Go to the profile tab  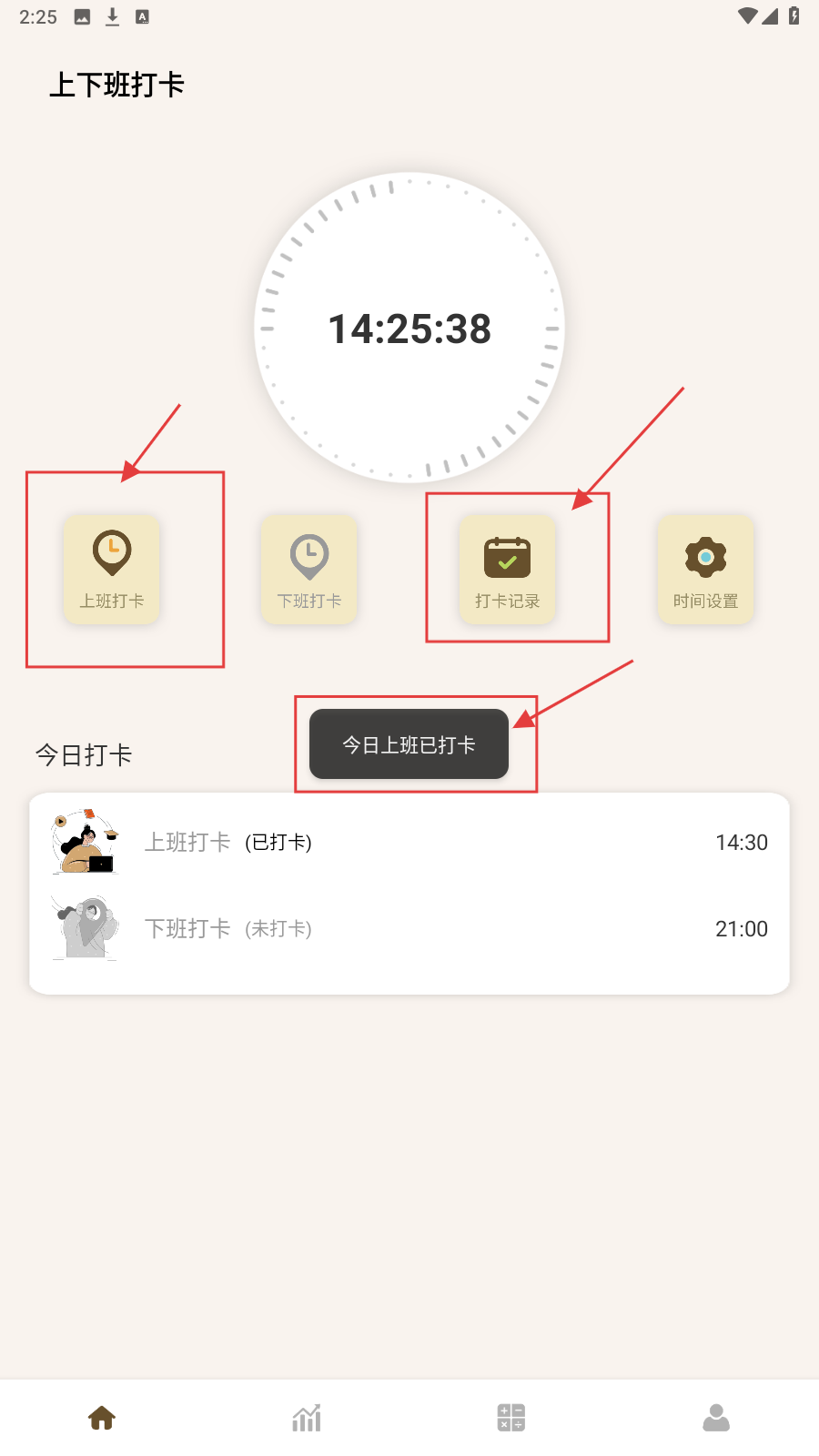coord(716,1418)
